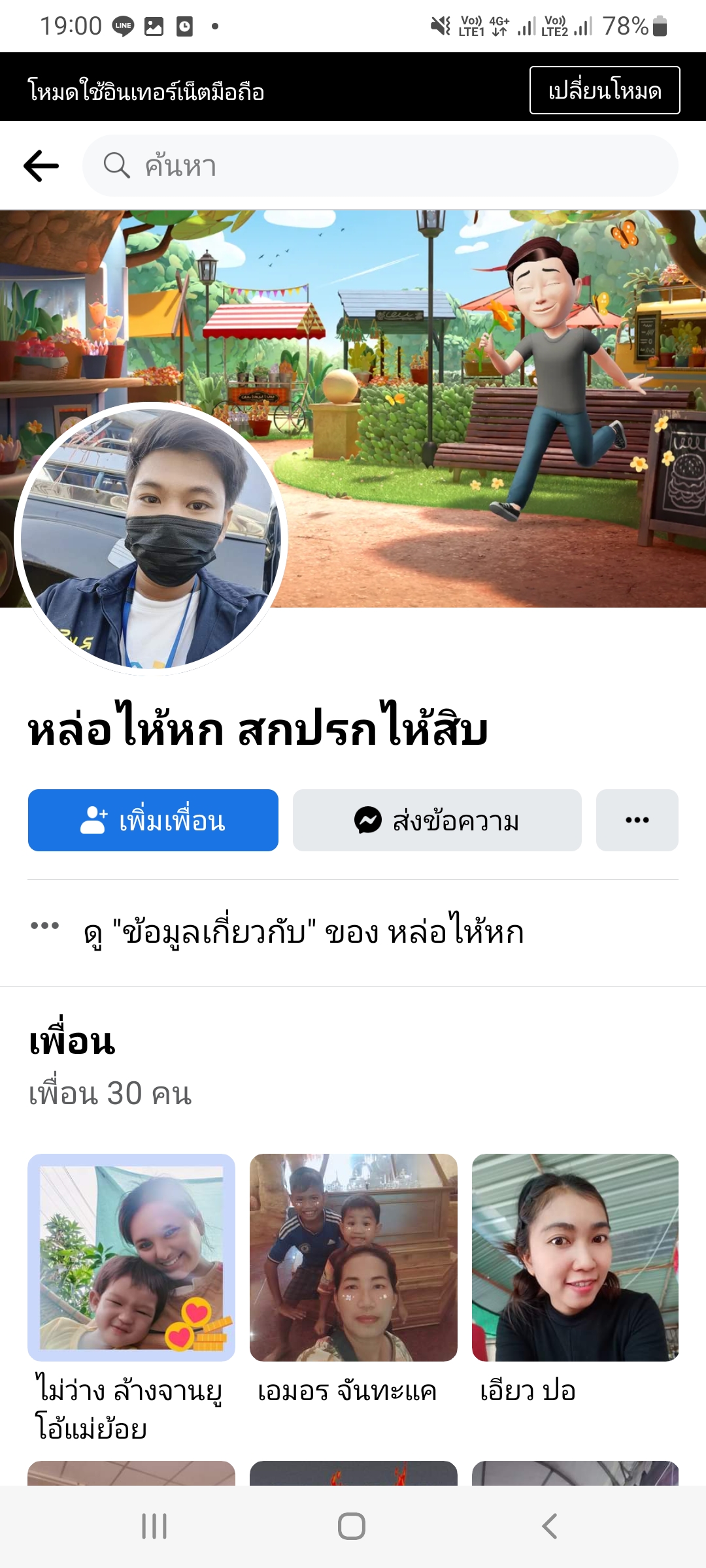
Task: Add friend with เพิ่มเพื่อน button
Action: pyautogui.click(x=153, y=821)
